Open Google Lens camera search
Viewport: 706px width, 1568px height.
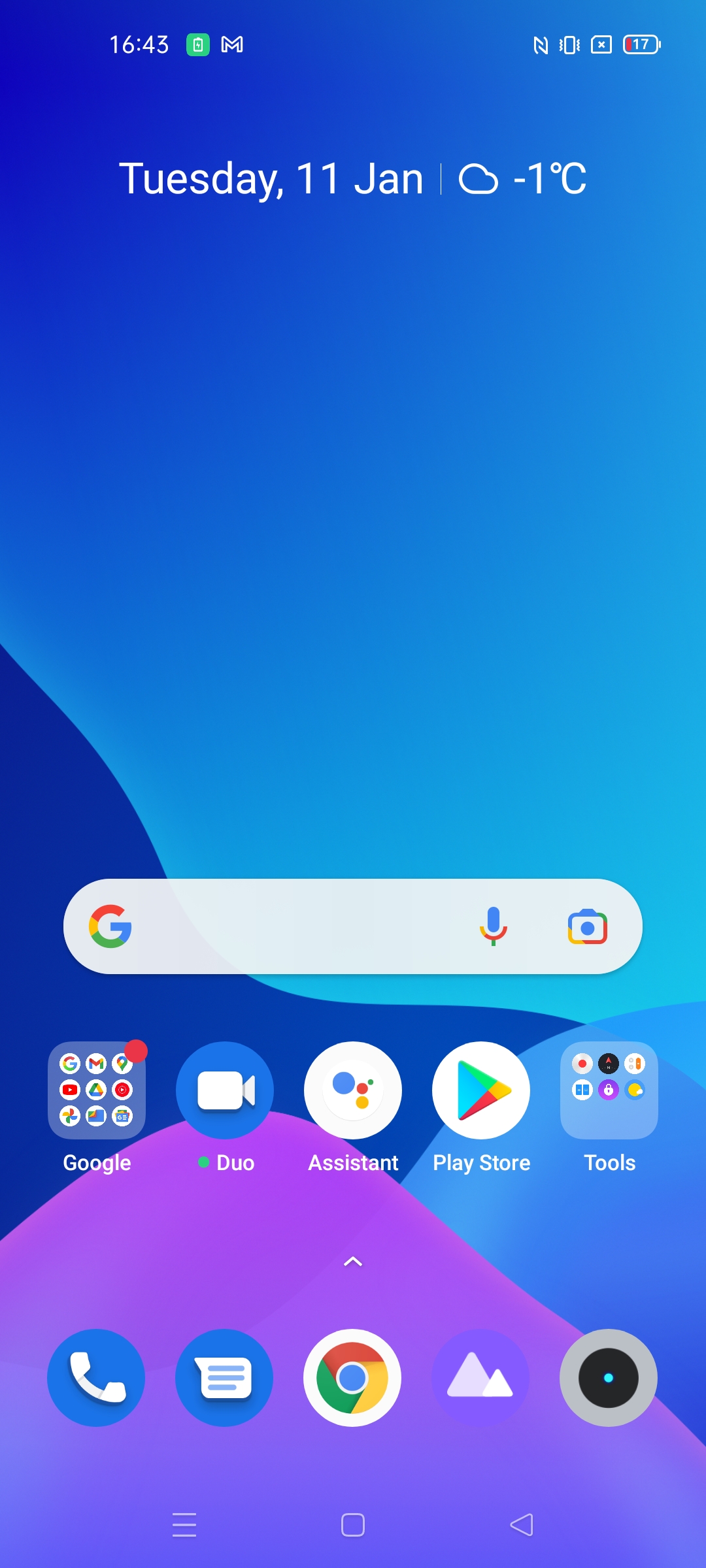tap(587, 926)
